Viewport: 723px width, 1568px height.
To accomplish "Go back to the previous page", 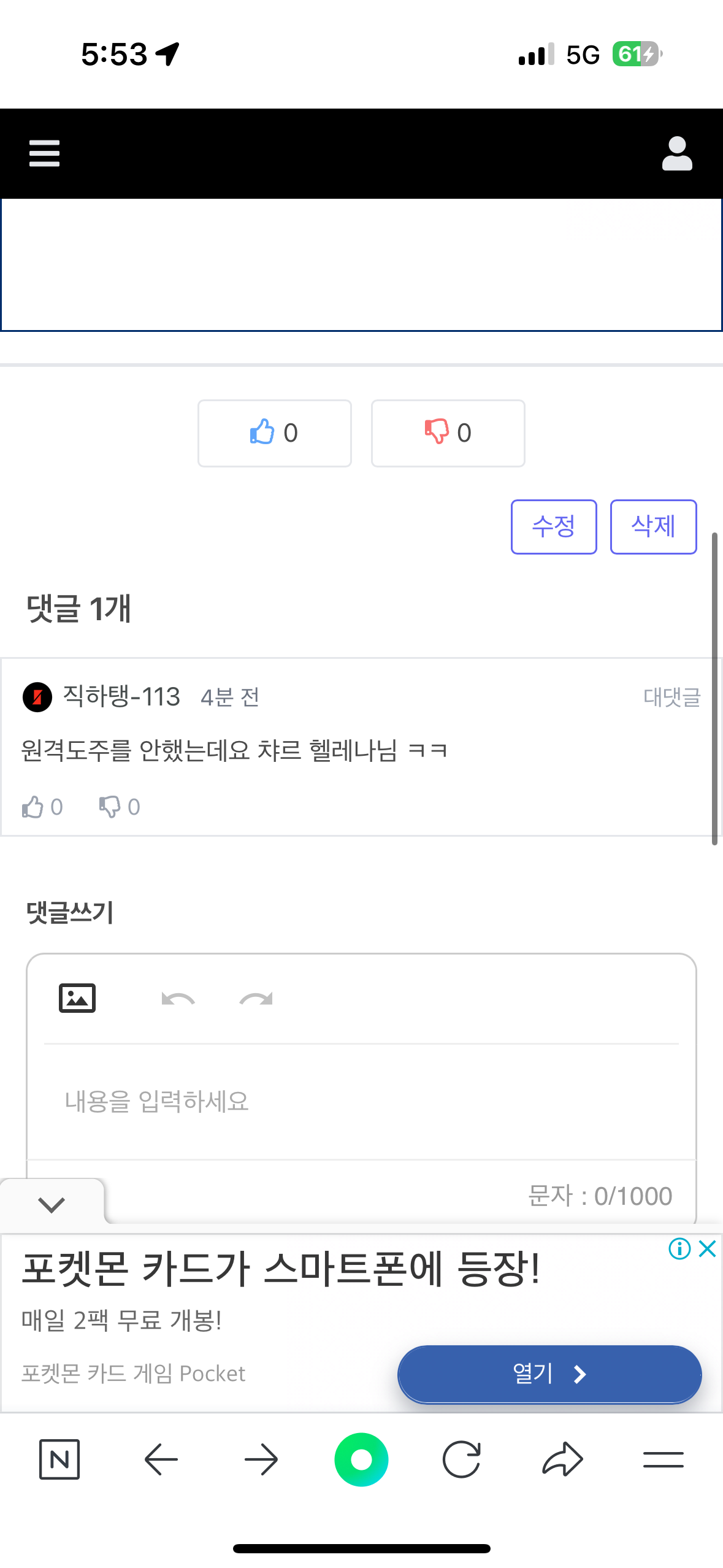I will pos(161,1459).
